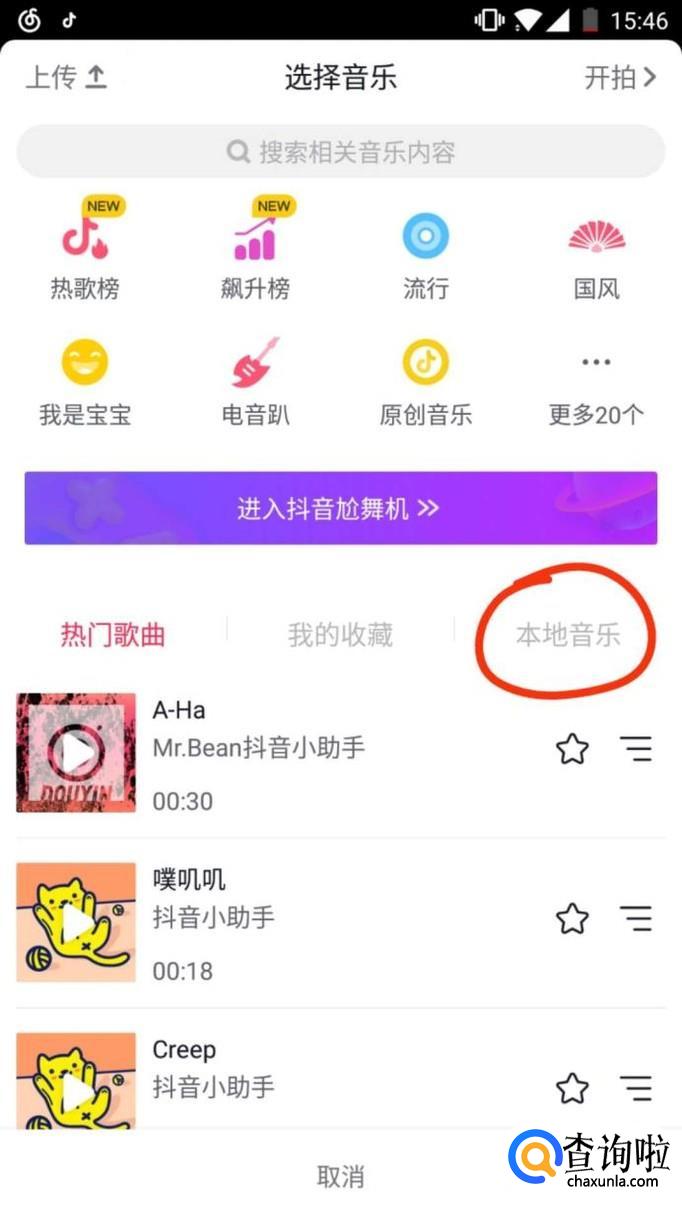Play the A-Ha song preview

pyautogui.click(x=77, y=753)
